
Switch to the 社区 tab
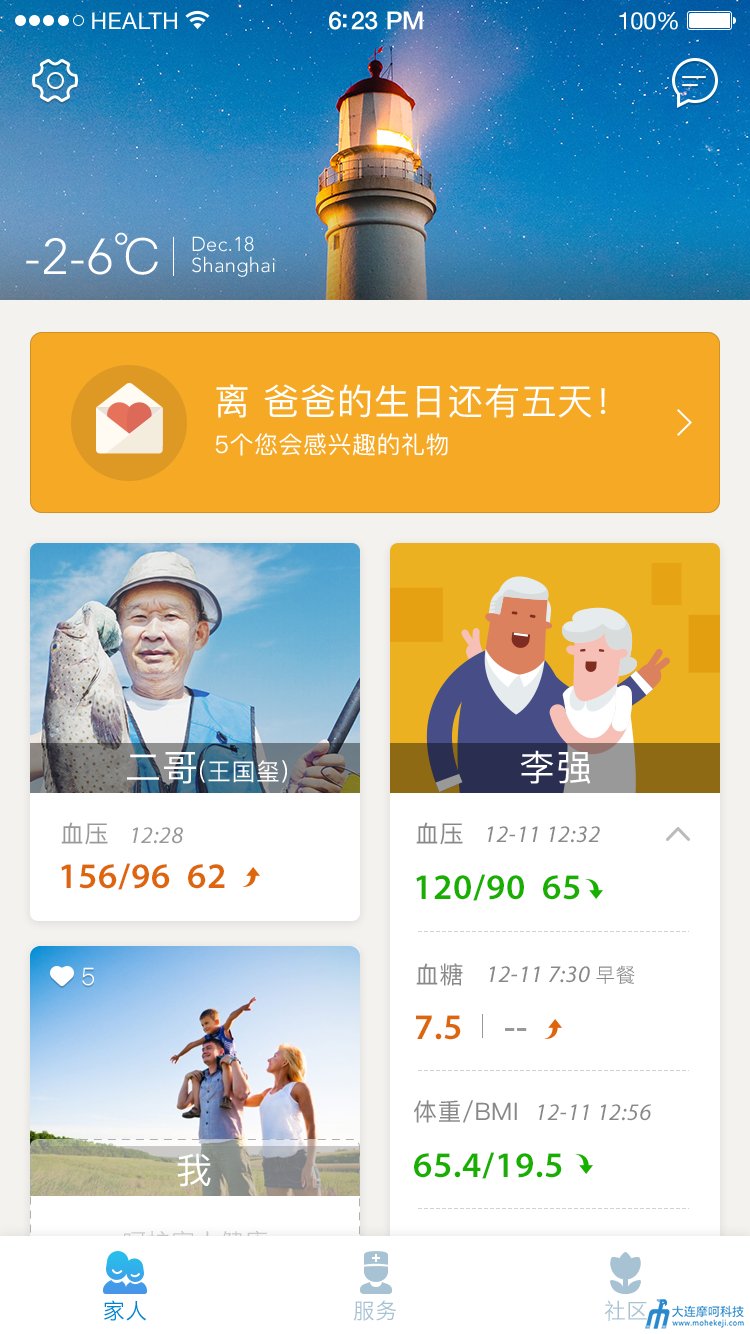click(625, 1284)
